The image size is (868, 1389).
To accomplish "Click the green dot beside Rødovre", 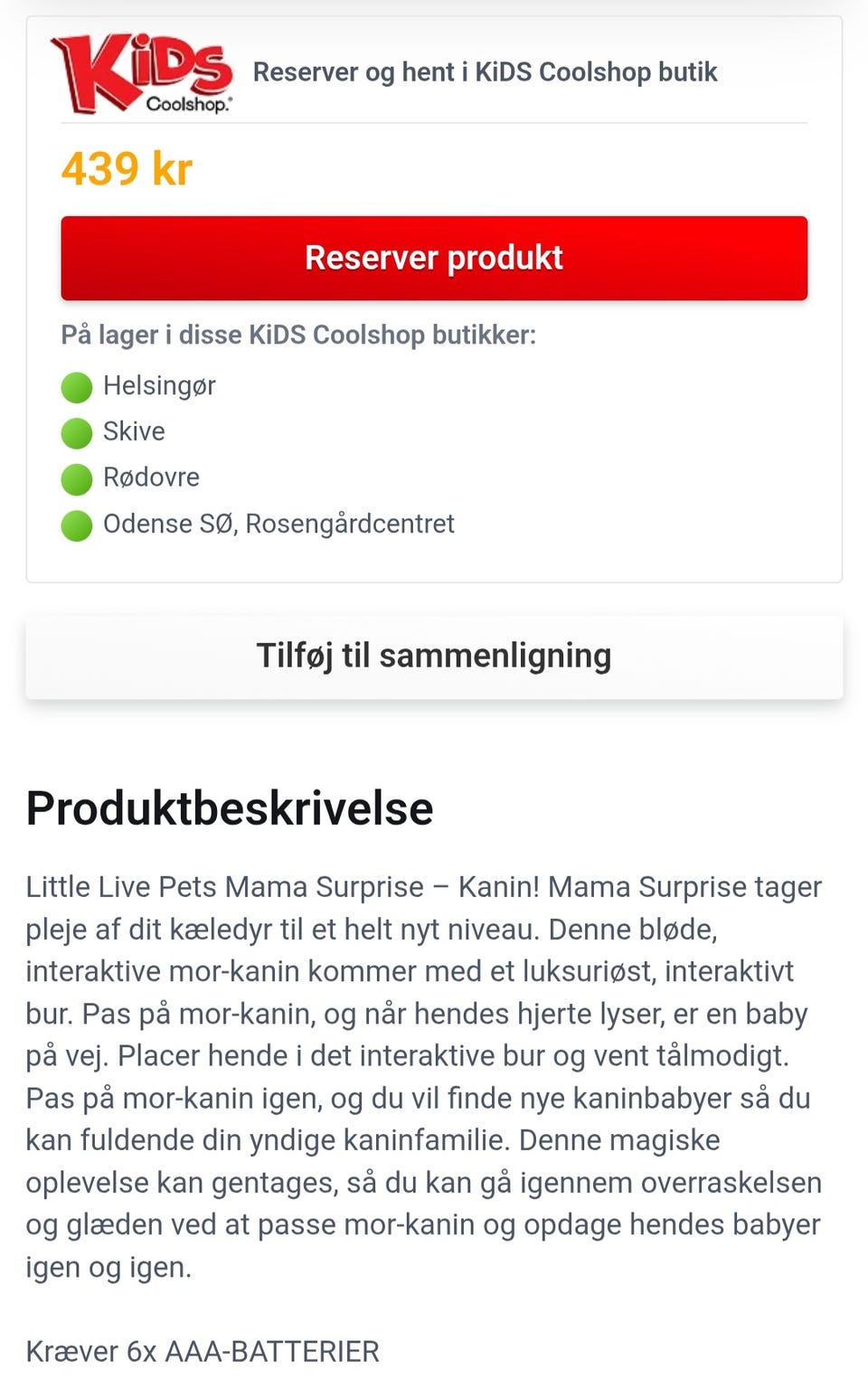I will pos(77,478).
